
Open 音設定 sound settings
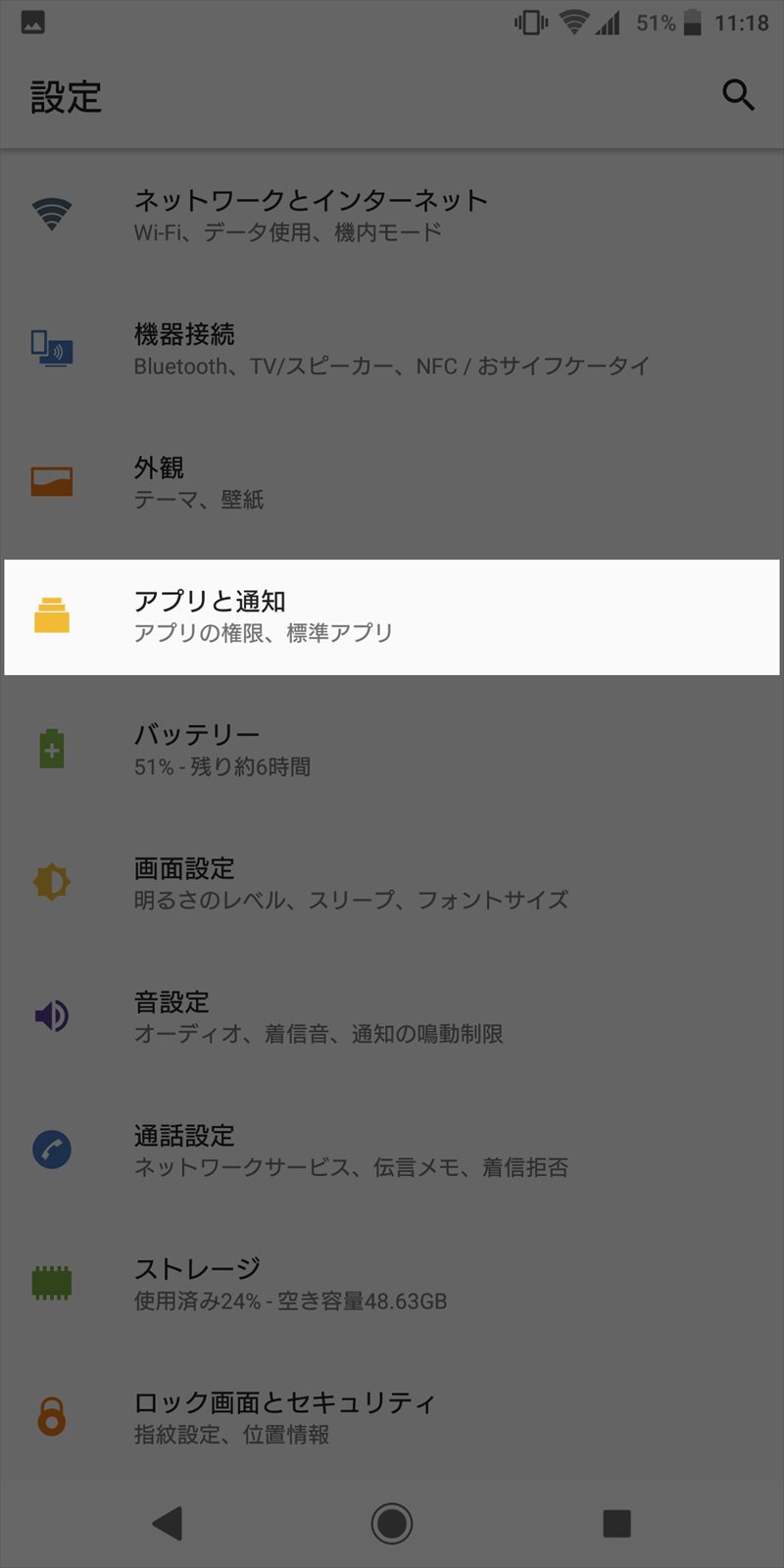(392, 1016)
